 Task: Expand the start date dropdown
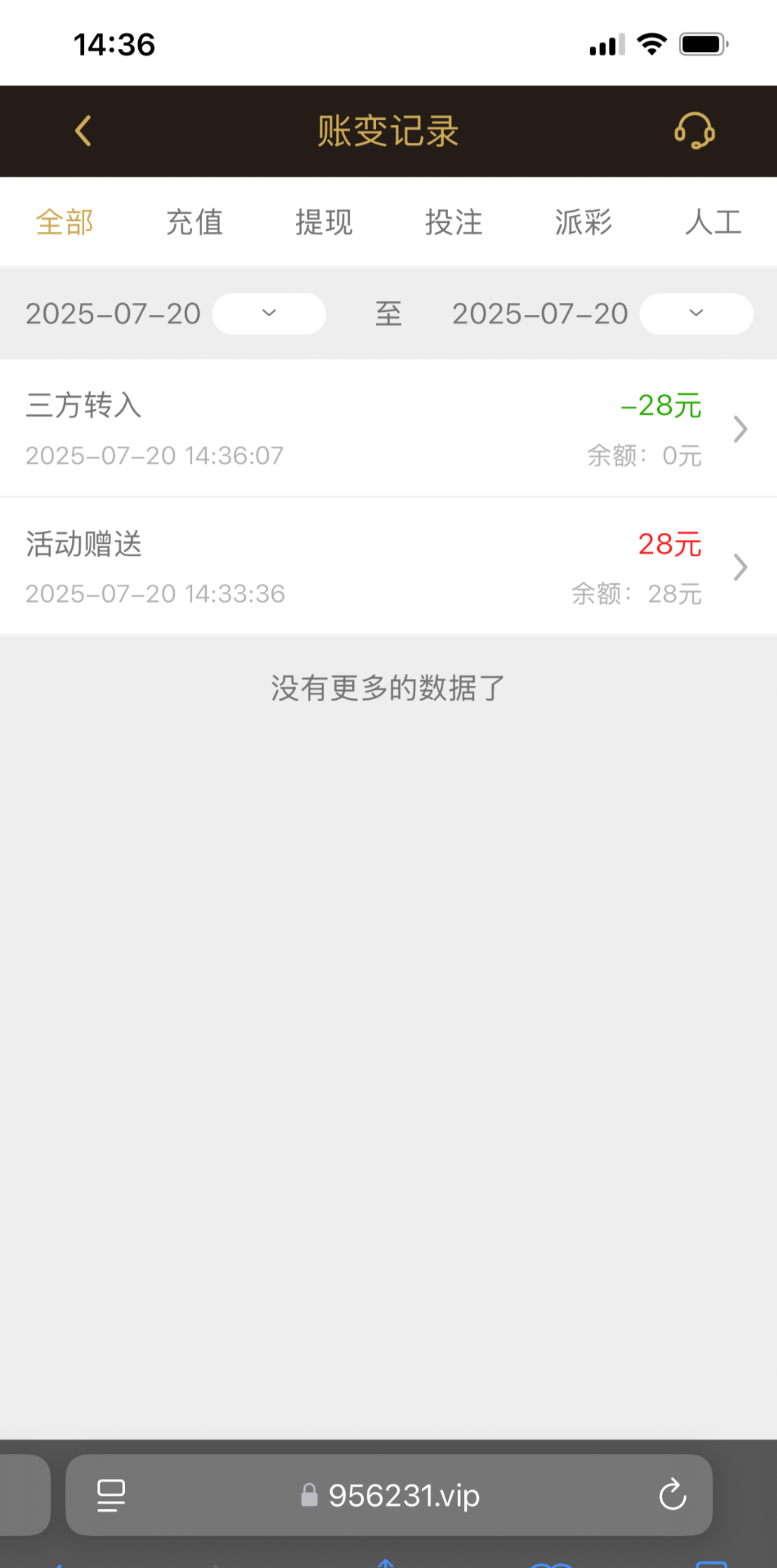click(x=269, y=313)
